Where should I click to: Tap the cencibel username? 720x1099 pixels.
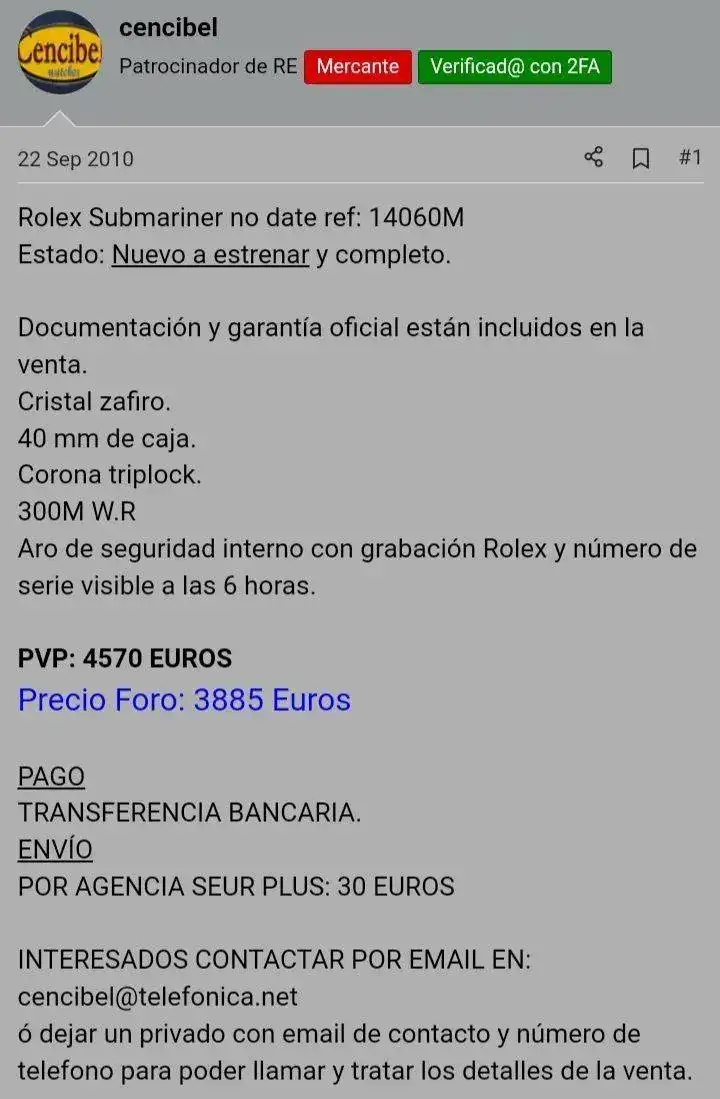168,27
